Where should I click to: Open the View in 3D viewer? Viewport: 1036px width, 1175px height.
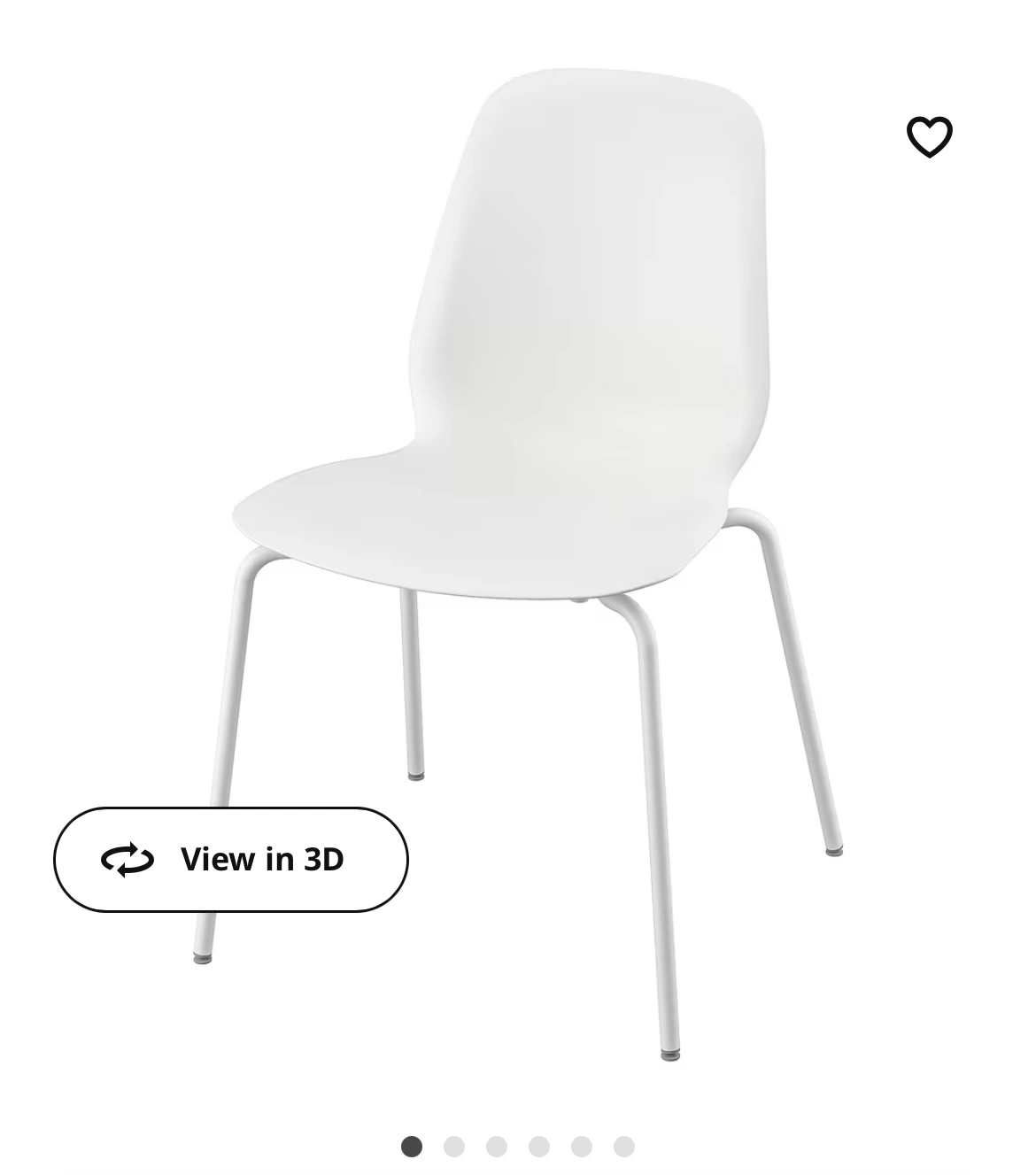point(231,859)
